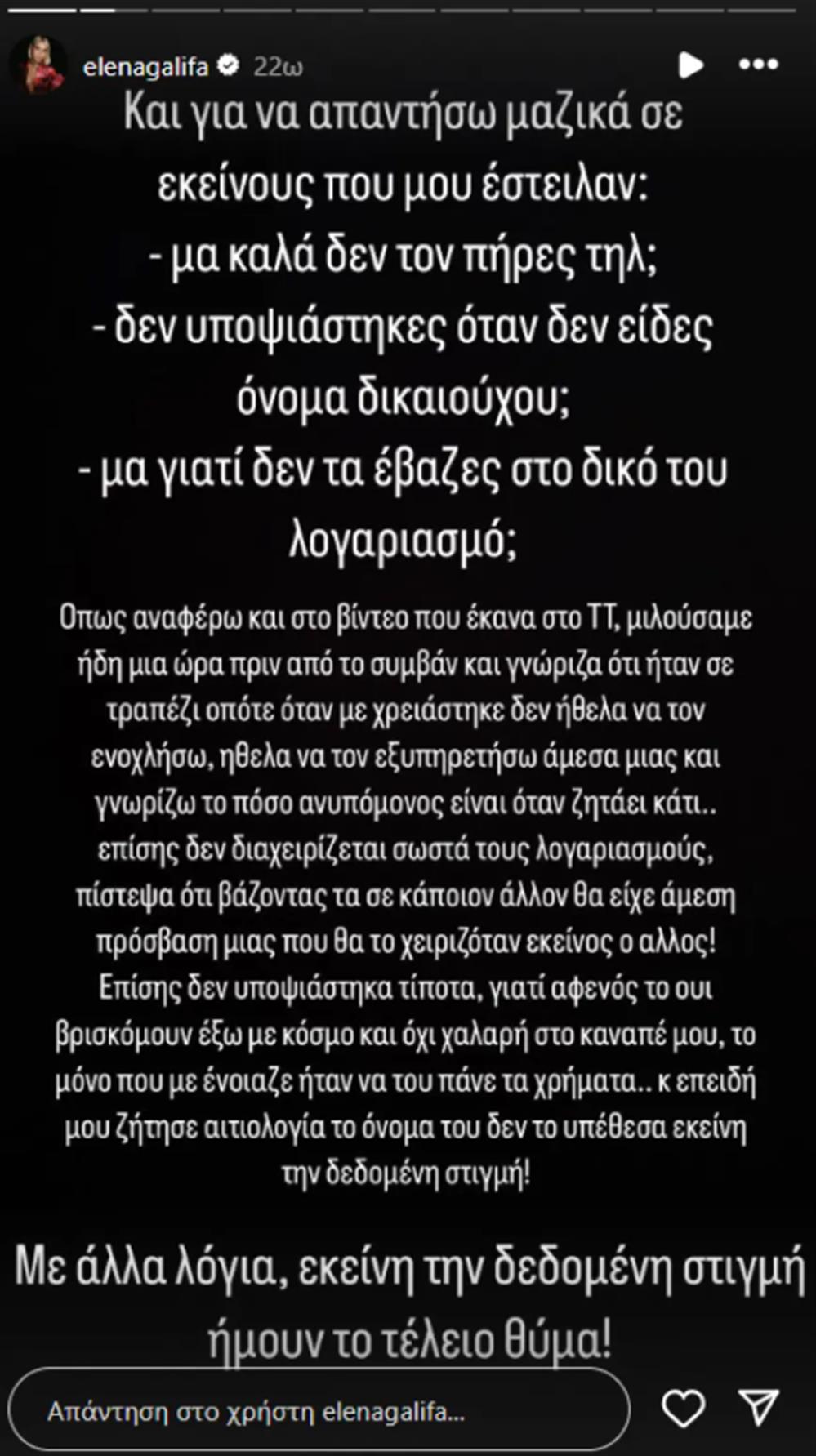This screenshot has width=816, height=1456.
Task: Resume story playback
Action: [690, 65]
